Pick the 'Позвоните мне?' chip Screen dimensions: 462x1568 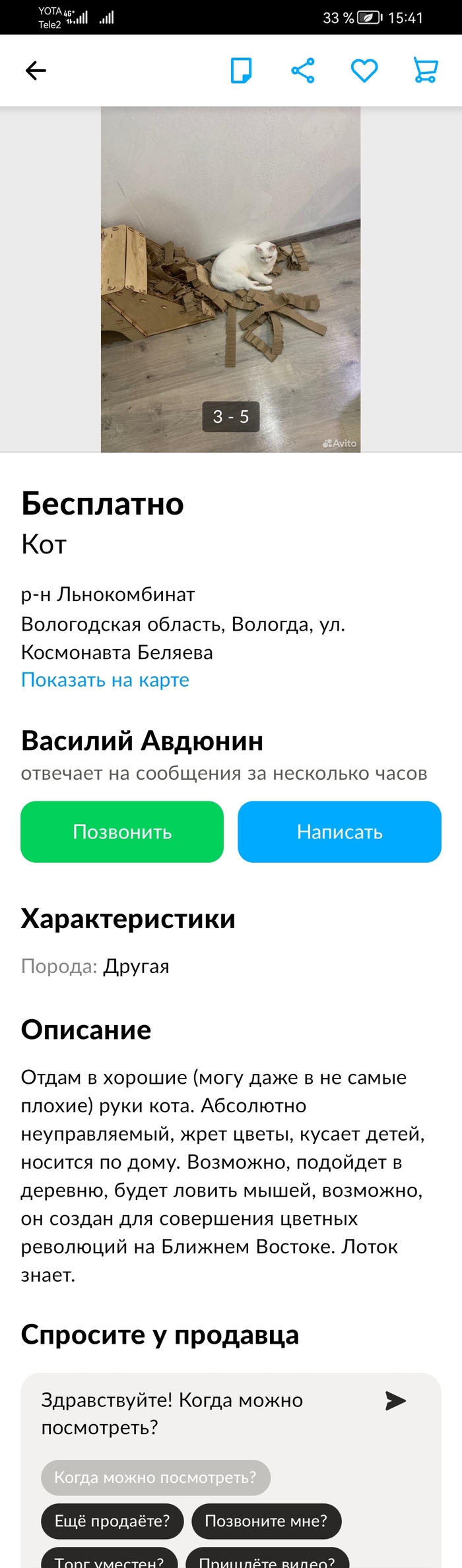point(266,1521)
